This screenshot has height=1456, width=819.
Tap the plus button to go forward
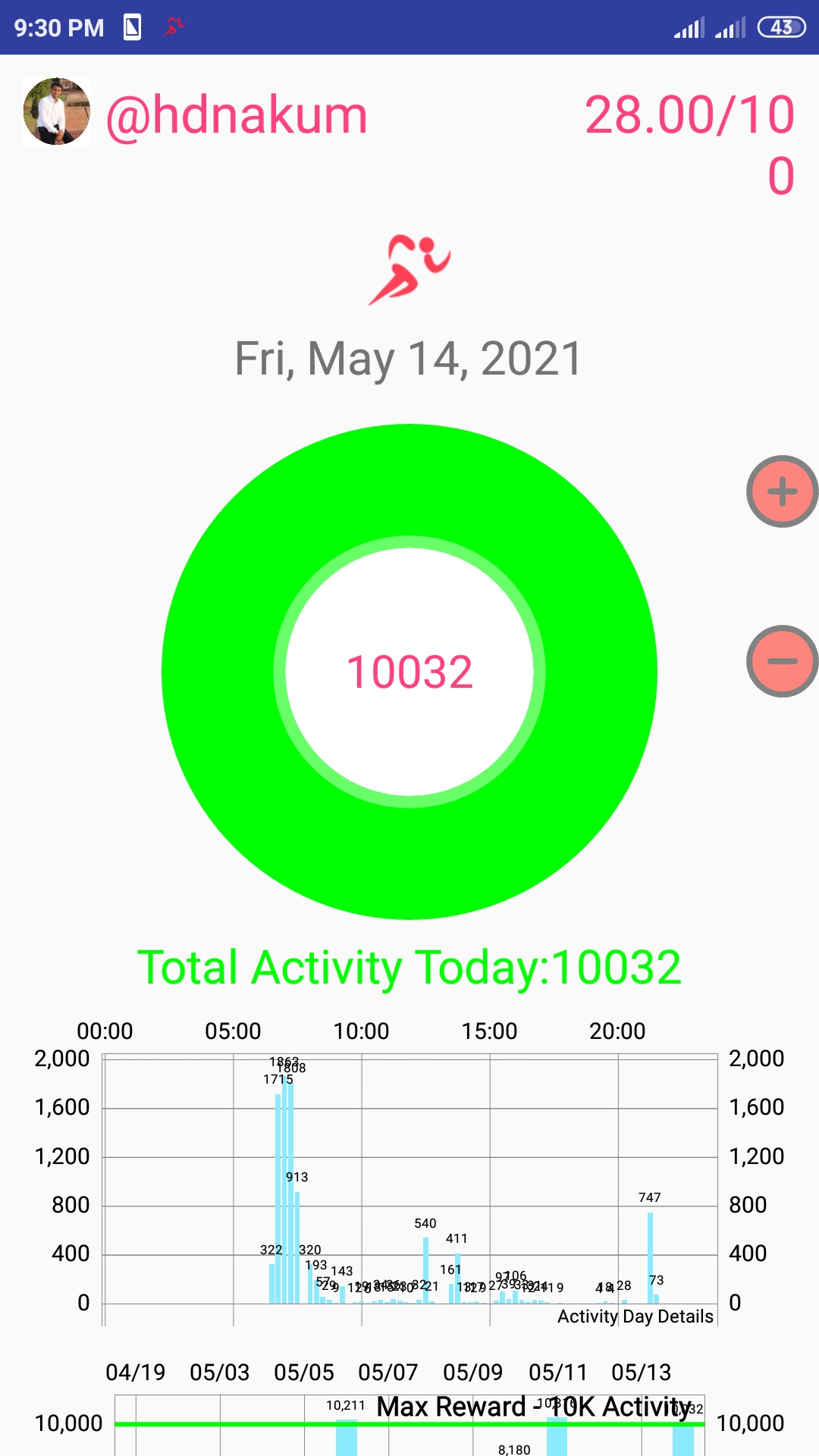click(783, 491)
